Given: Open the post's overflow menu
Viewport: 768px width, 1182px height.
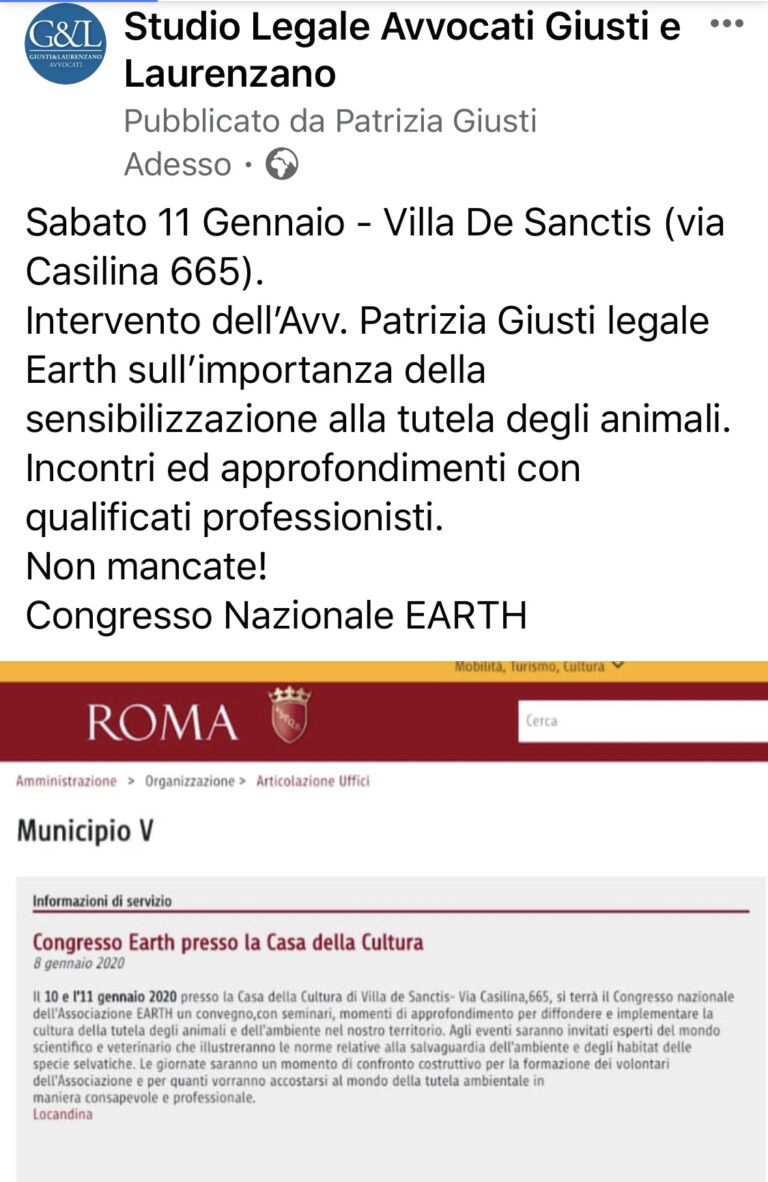Looking at the screenshot, I should (733, 25).
